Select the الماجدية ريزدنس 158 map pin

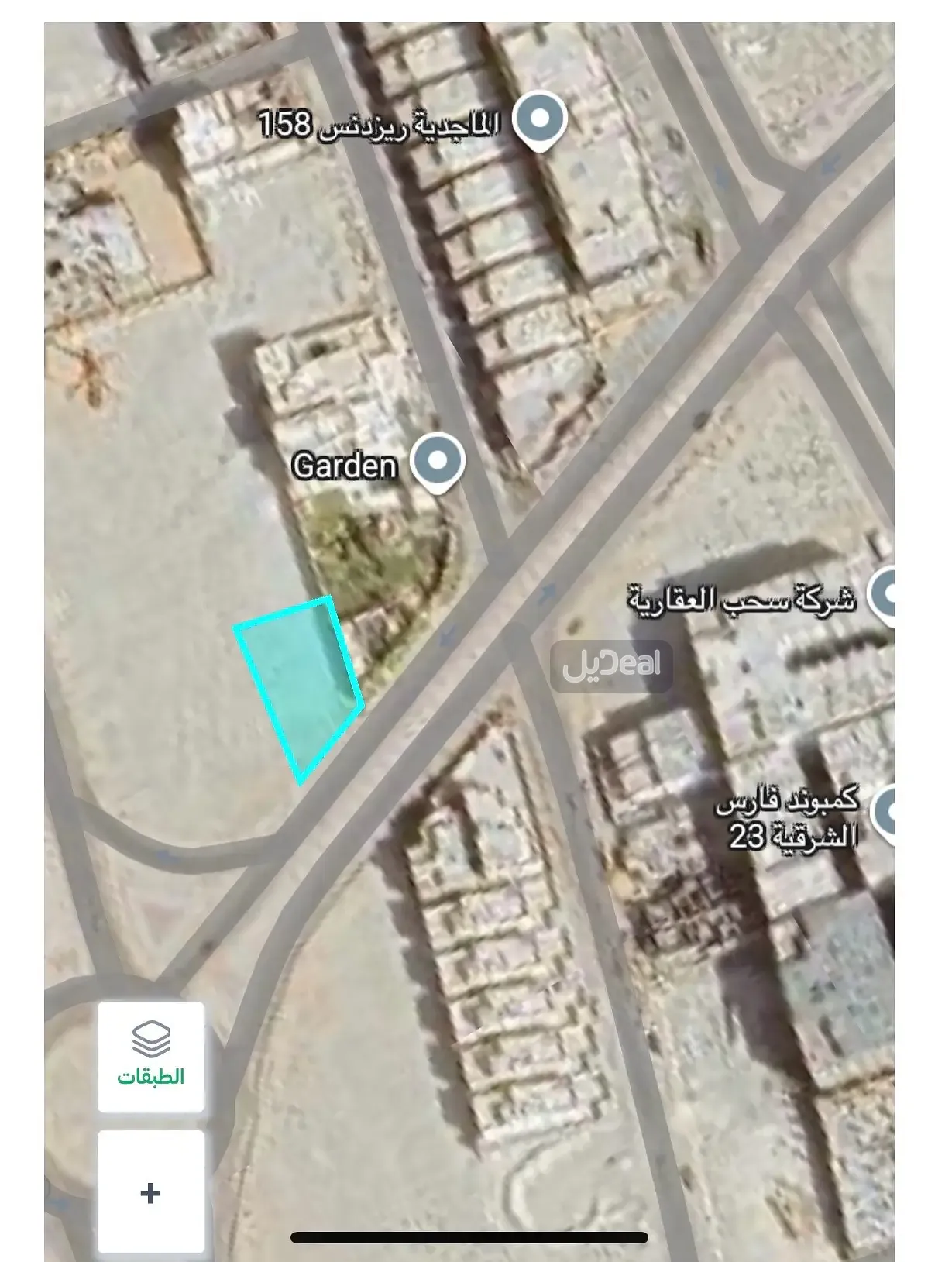[x=540, y=120]
